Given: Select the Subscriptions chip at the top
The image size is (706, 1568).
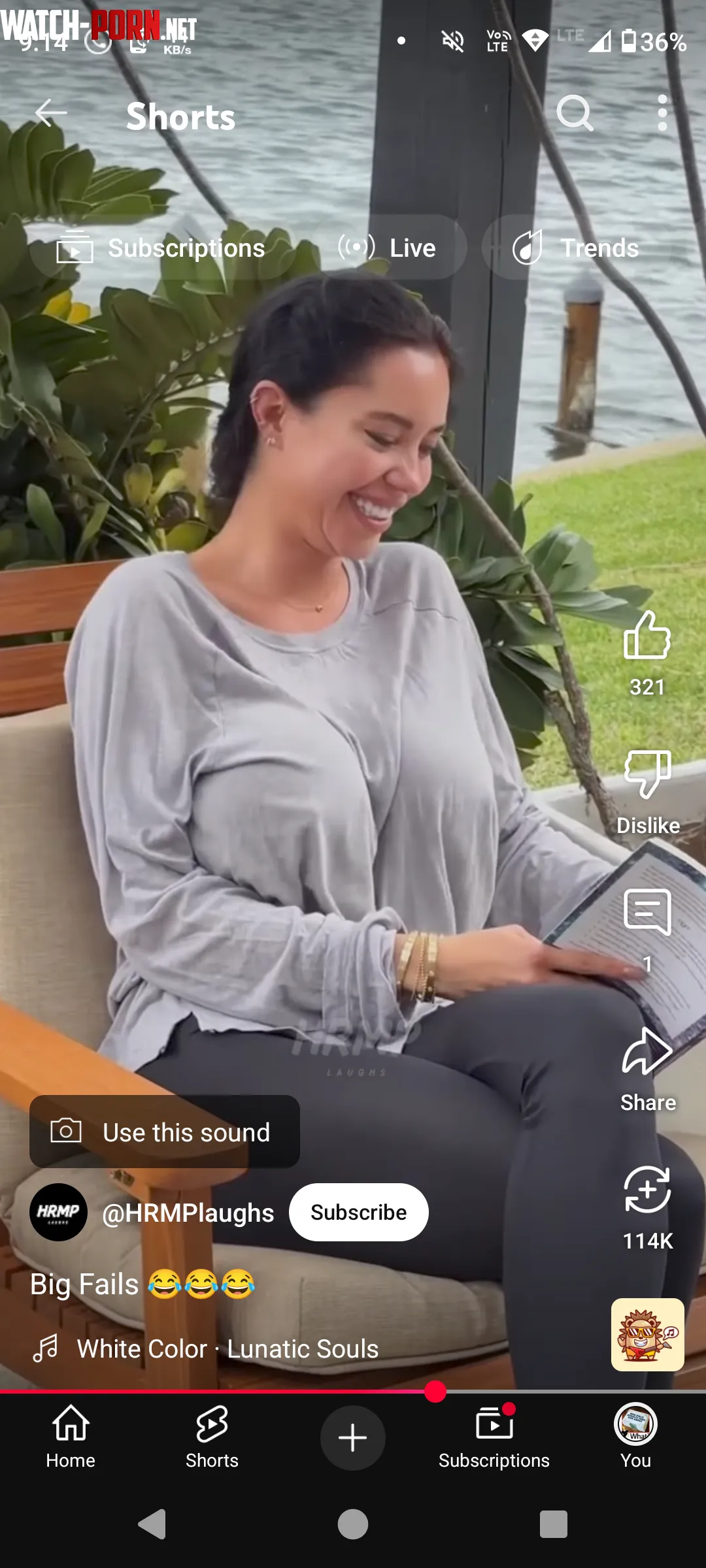Looking at the screenshot, I should 161,248.
